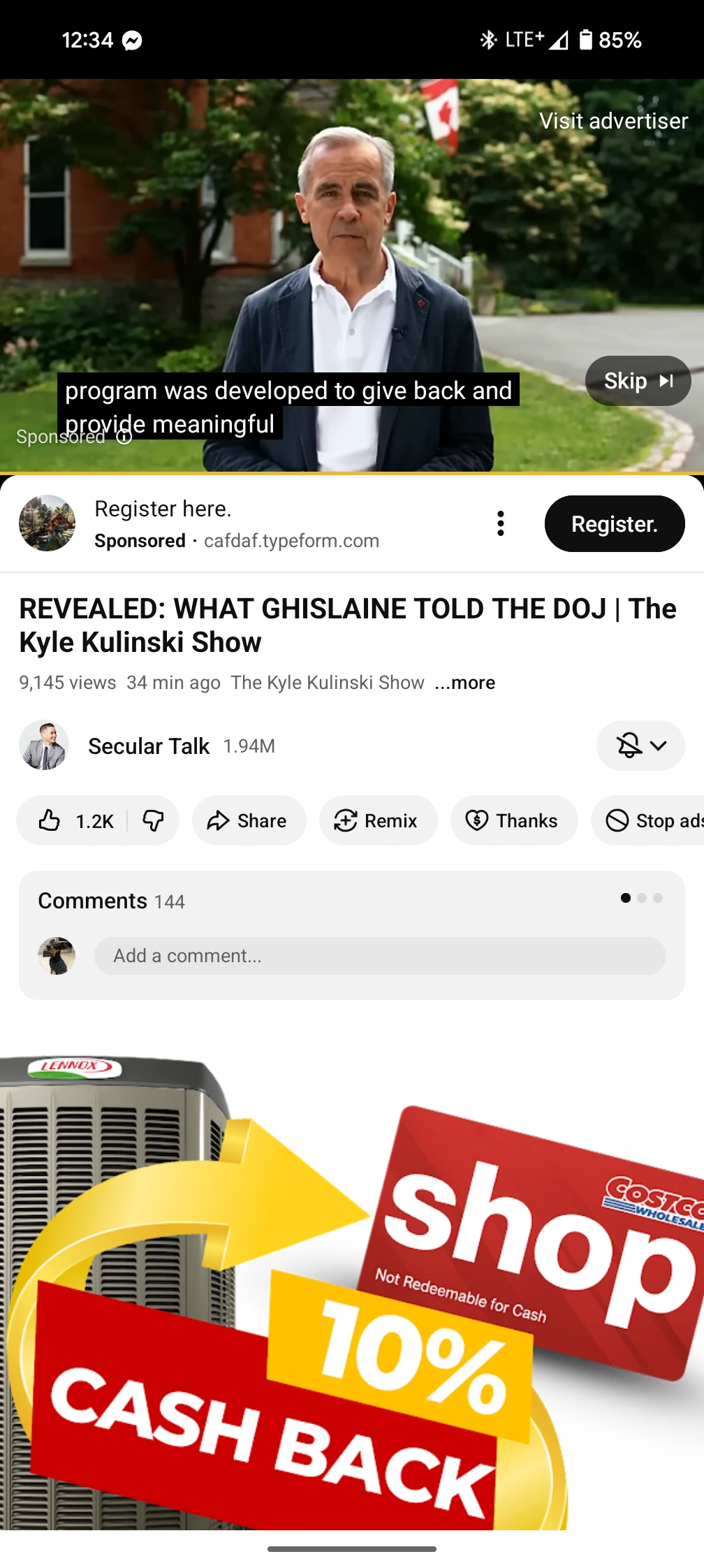Screen dimensions: 704x1568
Task: Open the Secular Talk channel
Action: (x=148, y=746)
